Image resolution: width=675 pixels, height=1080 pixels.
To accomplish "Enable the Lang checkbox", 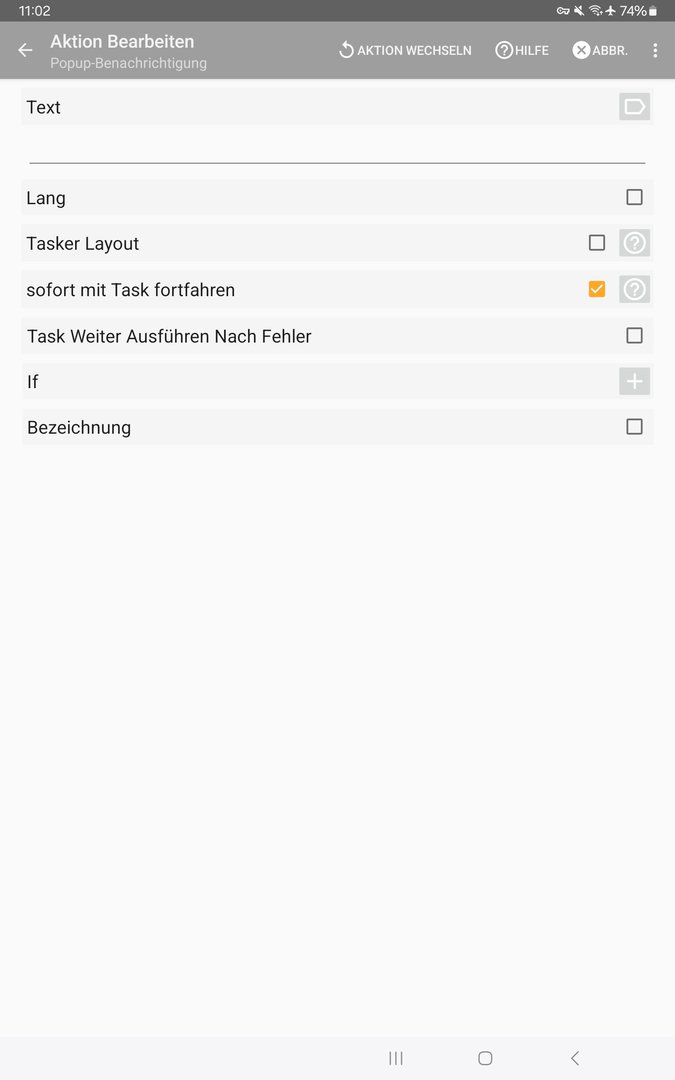I will 634,197.
